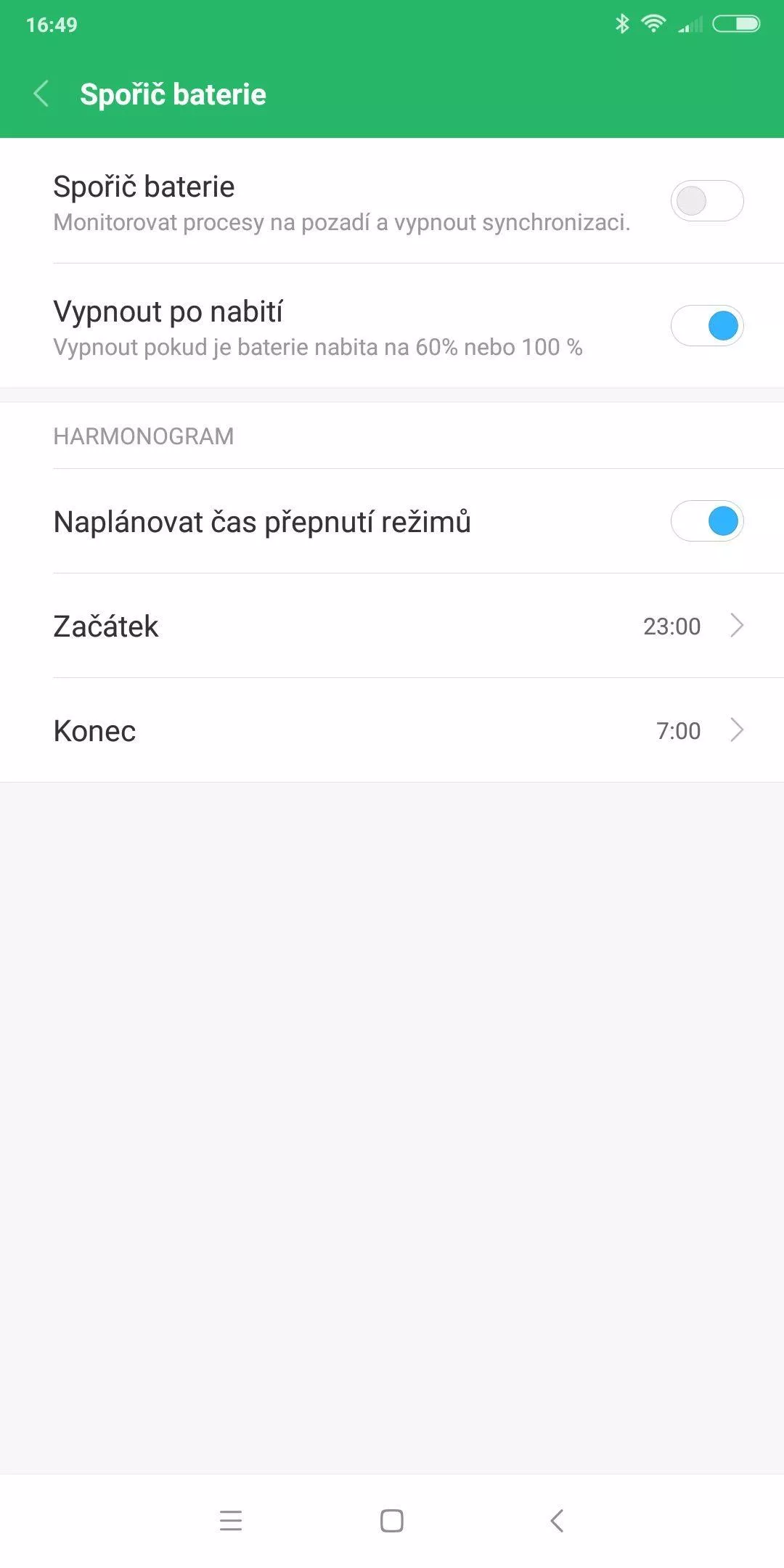
Task: Go back using the header arrow
Action: point(41,94)
